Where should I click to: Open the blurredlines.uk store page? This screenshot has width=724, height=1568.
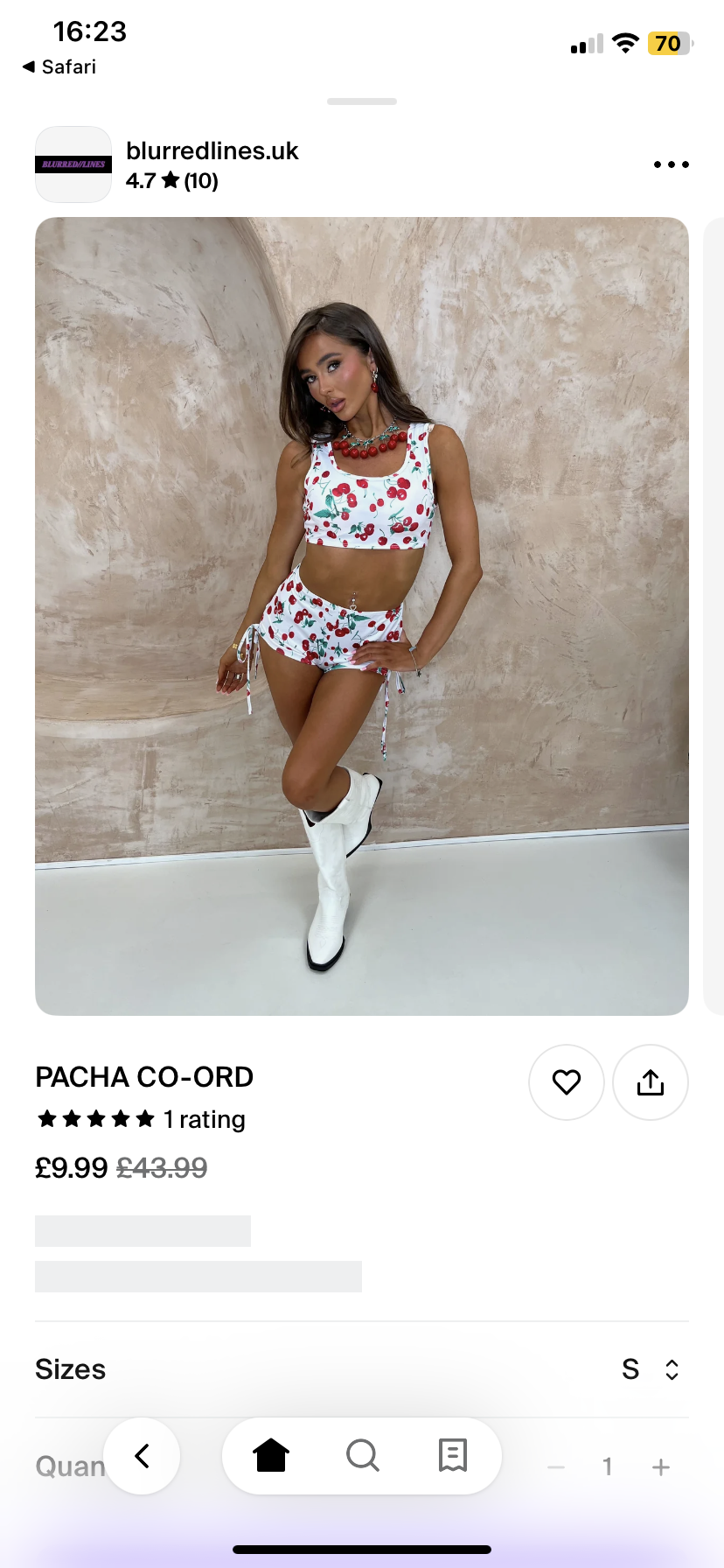(x=212, y=151)
